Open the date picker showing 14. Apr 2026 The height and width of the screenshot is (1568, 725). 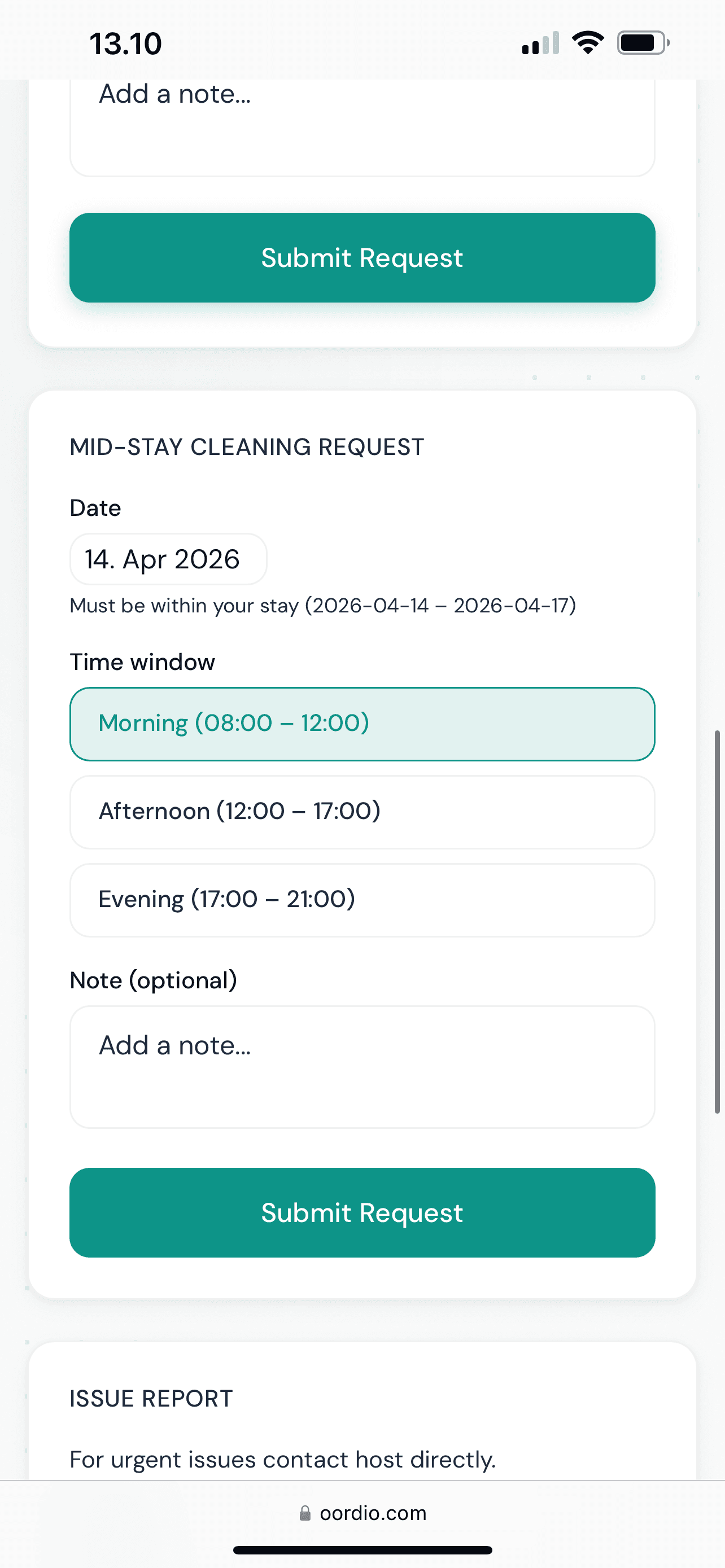tap(168, 559)
